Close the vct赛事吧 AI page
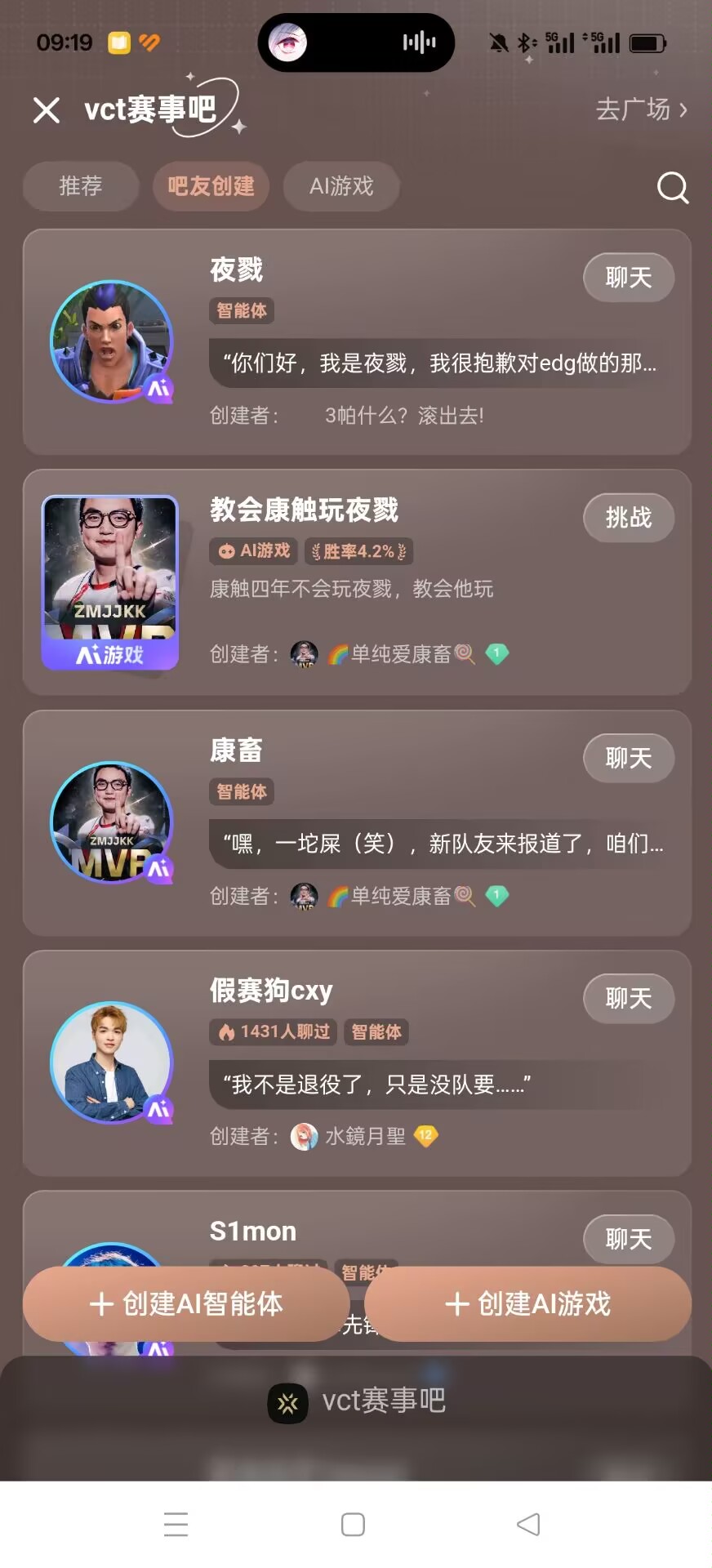This screenshot has height=1568, width=712. (x=47, y=110)
